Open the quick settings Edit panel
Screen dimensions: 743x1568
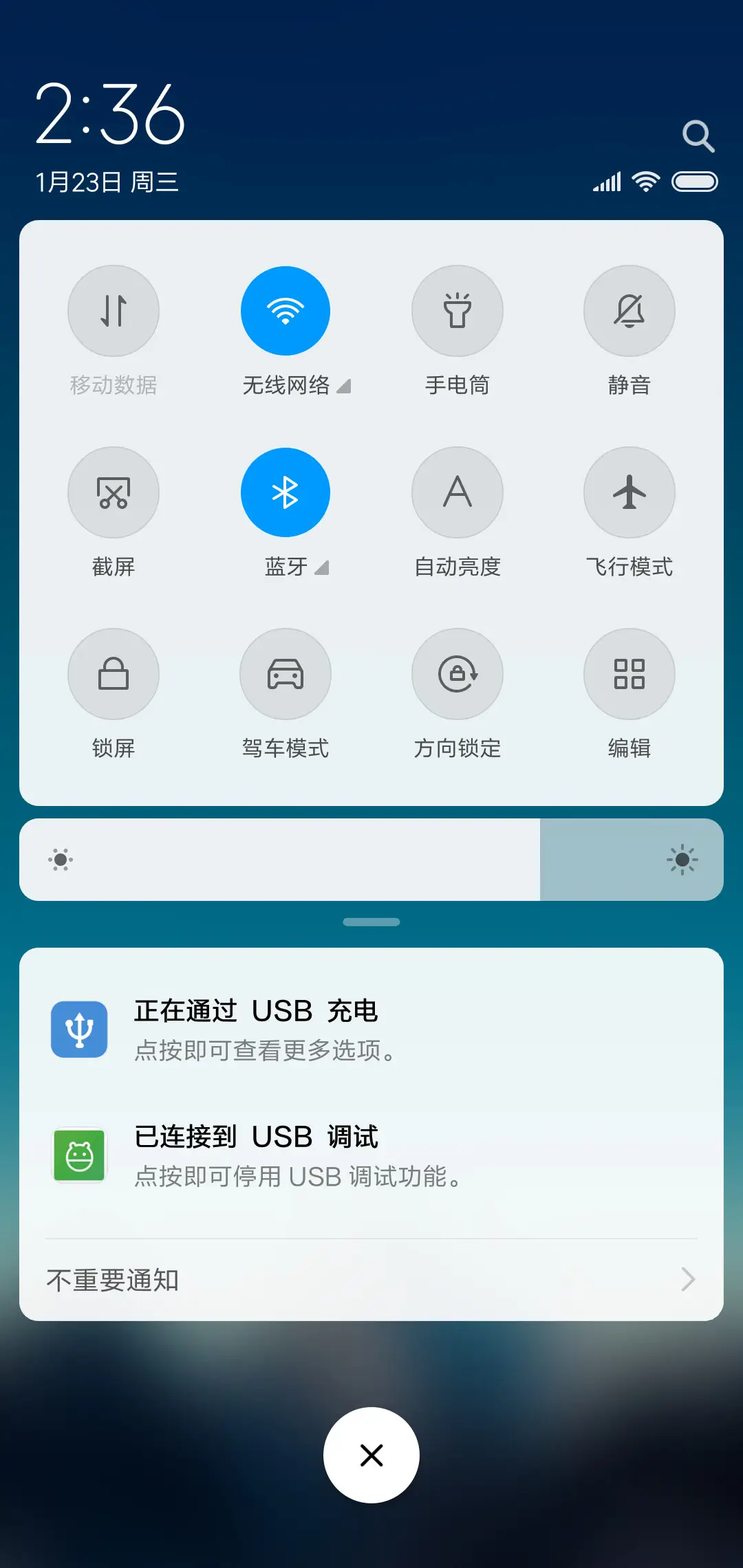click(x=629, y=675)
